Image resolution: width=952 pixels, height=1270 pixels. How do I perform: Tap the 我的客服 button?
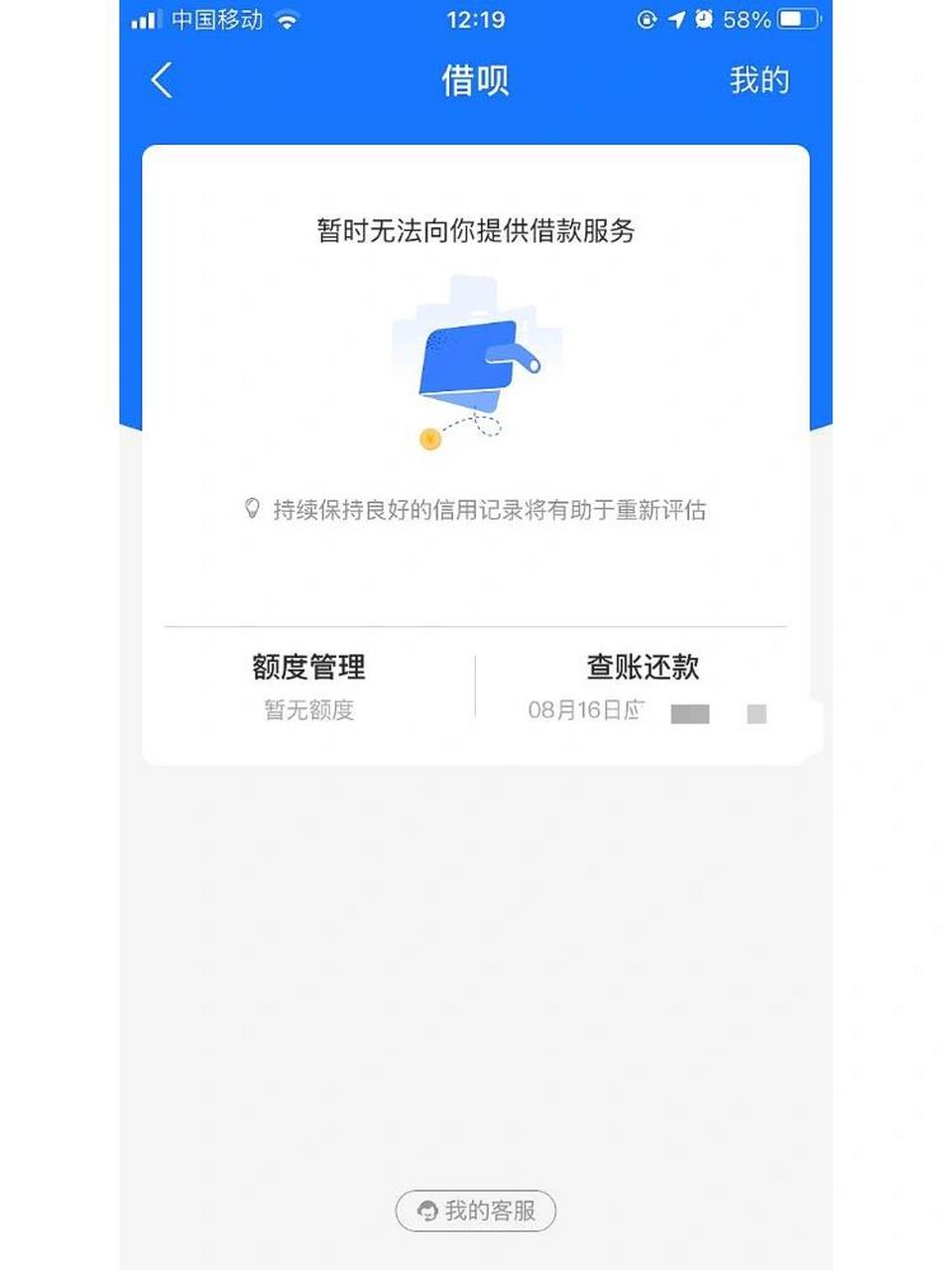click(x=475, y=1211)
